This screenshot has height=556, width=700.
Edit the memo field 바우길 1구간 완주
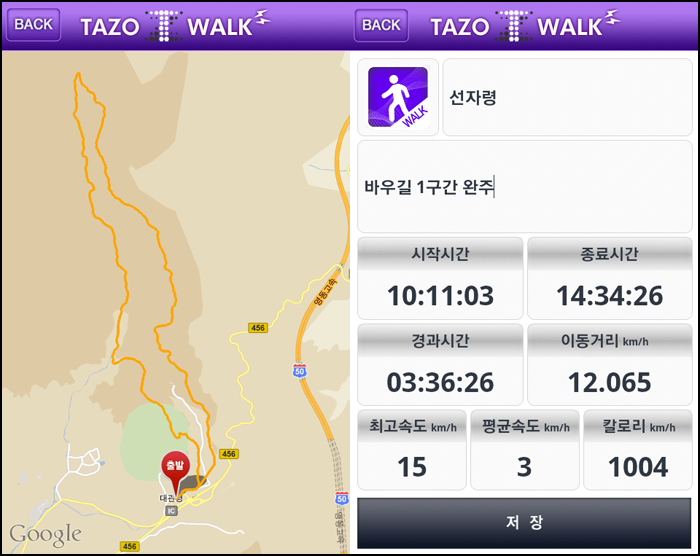pyautogui.click(x=524, y=187)
